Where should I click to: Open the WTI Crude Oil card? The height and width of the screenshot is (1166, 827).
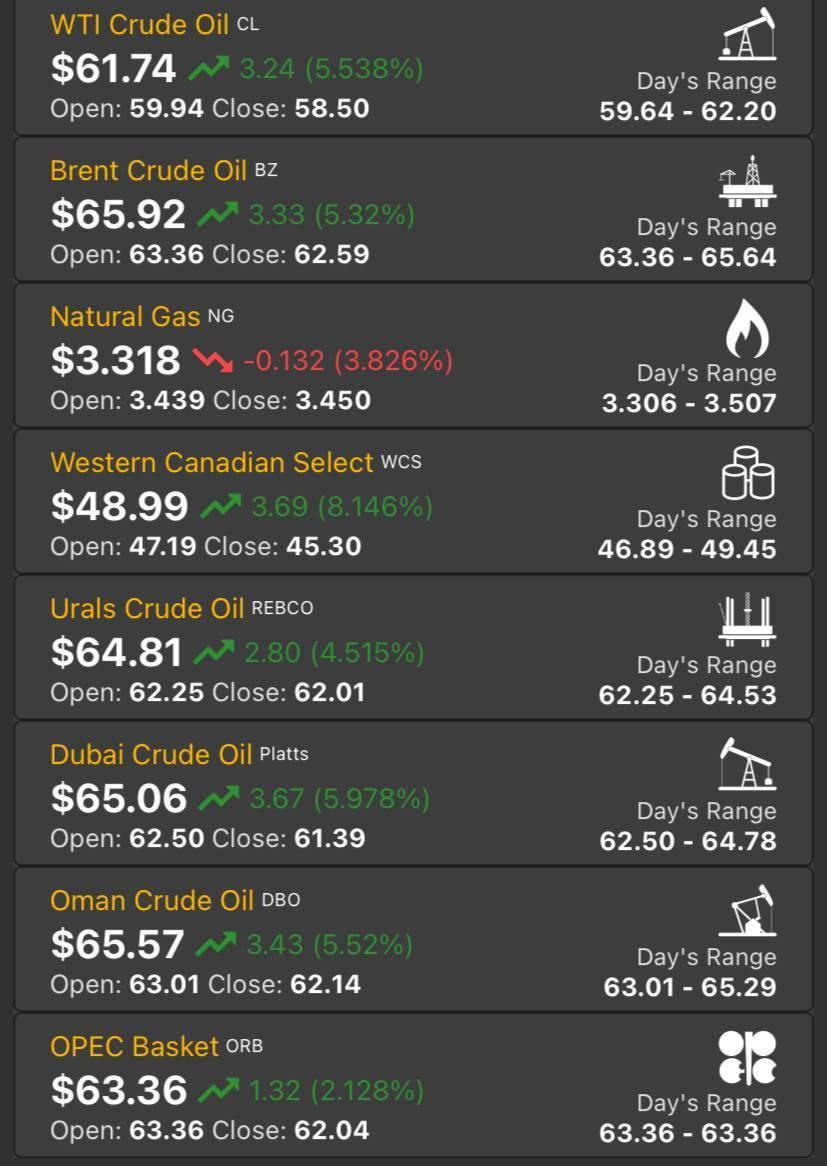[x=413, y=66]
